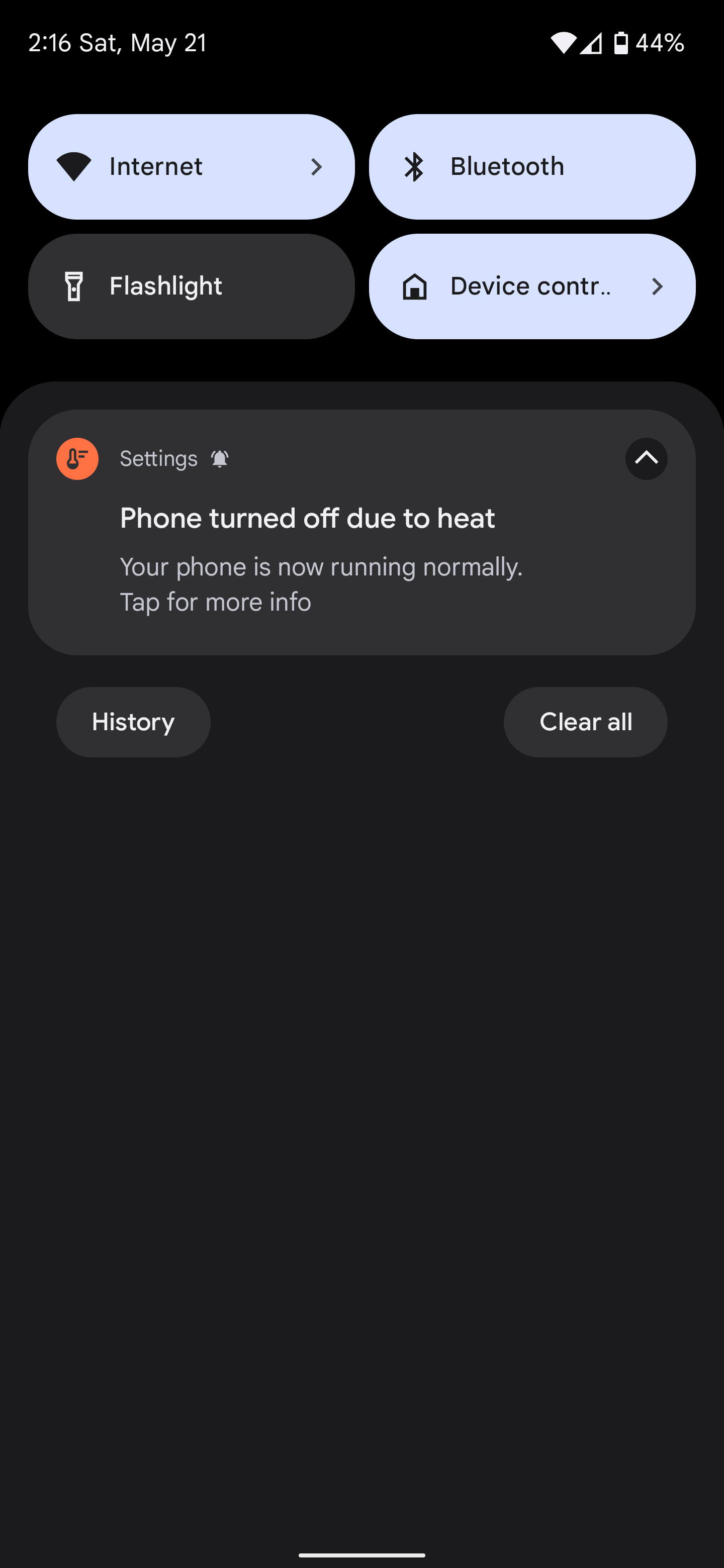Open notification History
Image resolution: width=724 pixels, height=1568 pixels.
tap(133, 722)
